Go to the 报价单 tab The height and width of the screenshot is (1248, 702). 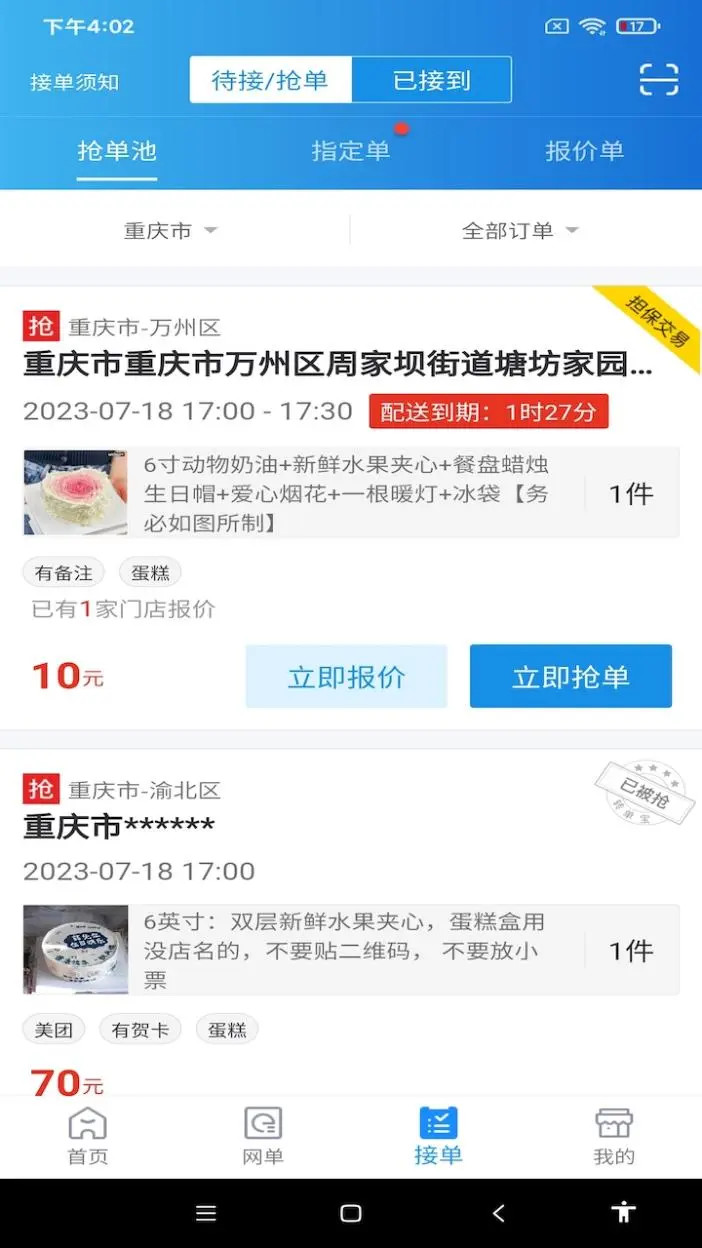(x=584, y=152)
